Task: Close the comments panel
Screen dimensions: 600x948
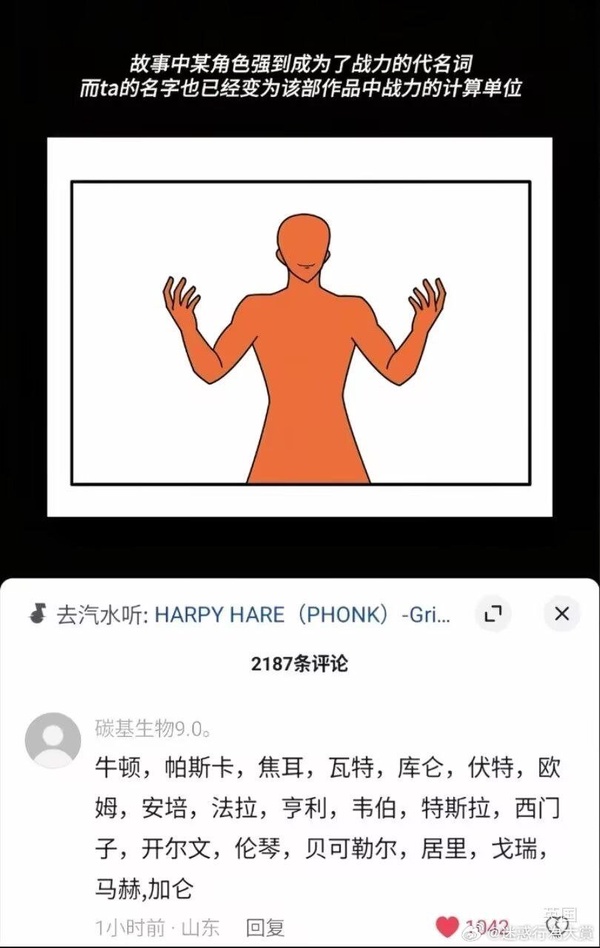Action: pos(562,613)
